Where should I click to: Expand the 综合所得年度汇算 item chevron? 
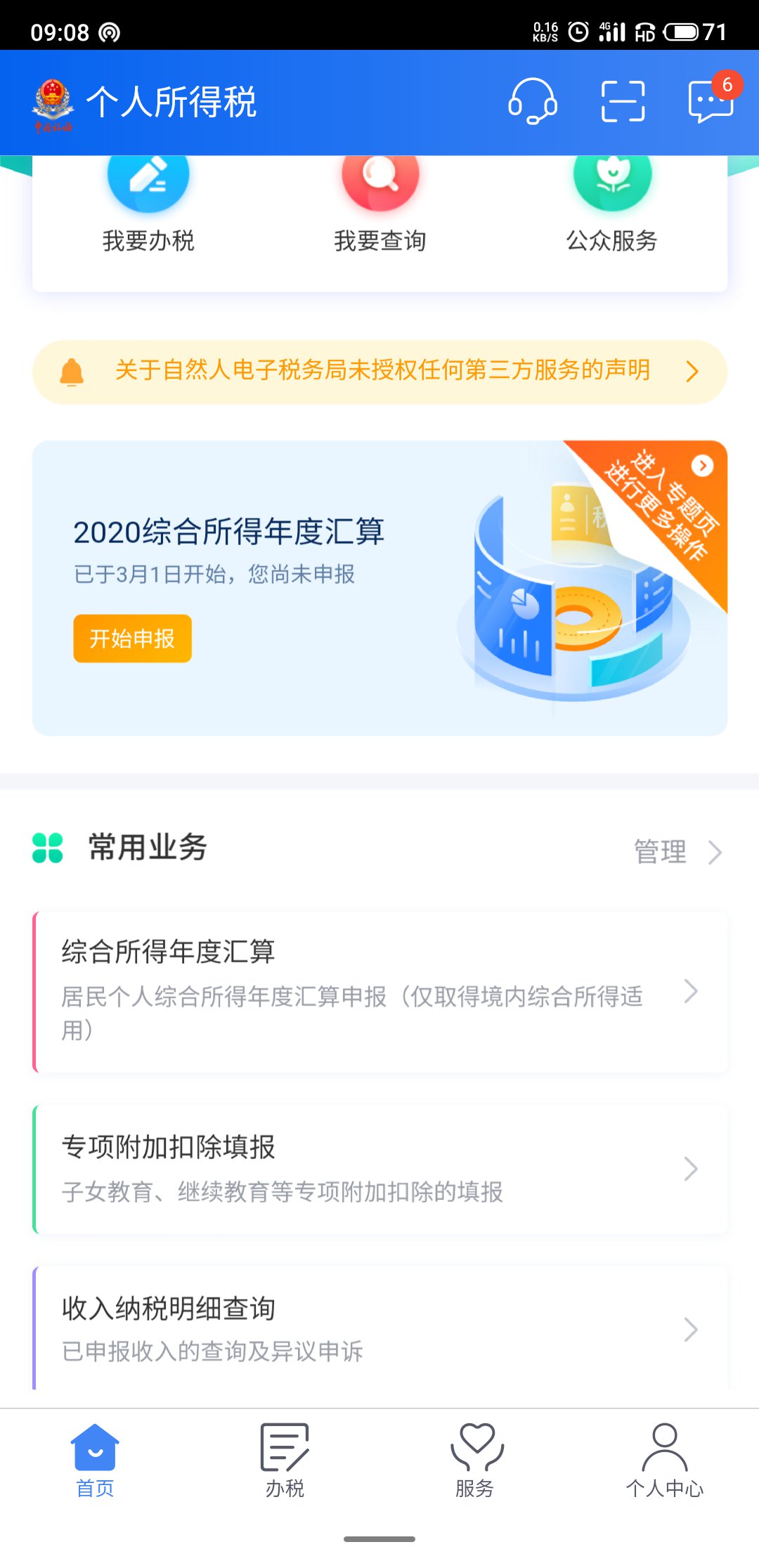[691, 992]
